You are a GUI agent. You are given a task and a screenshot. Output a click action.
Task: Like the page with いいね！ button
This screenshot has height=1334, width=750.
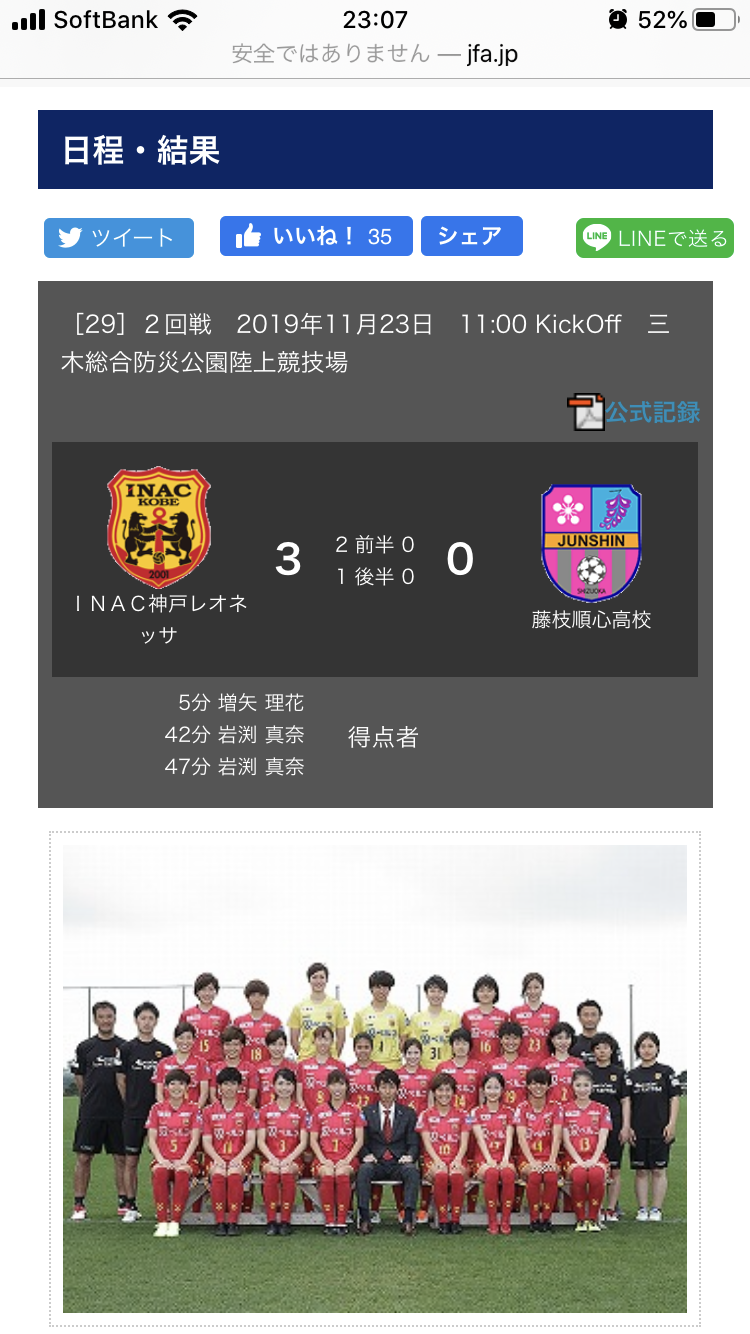click(x=315, y=236)
